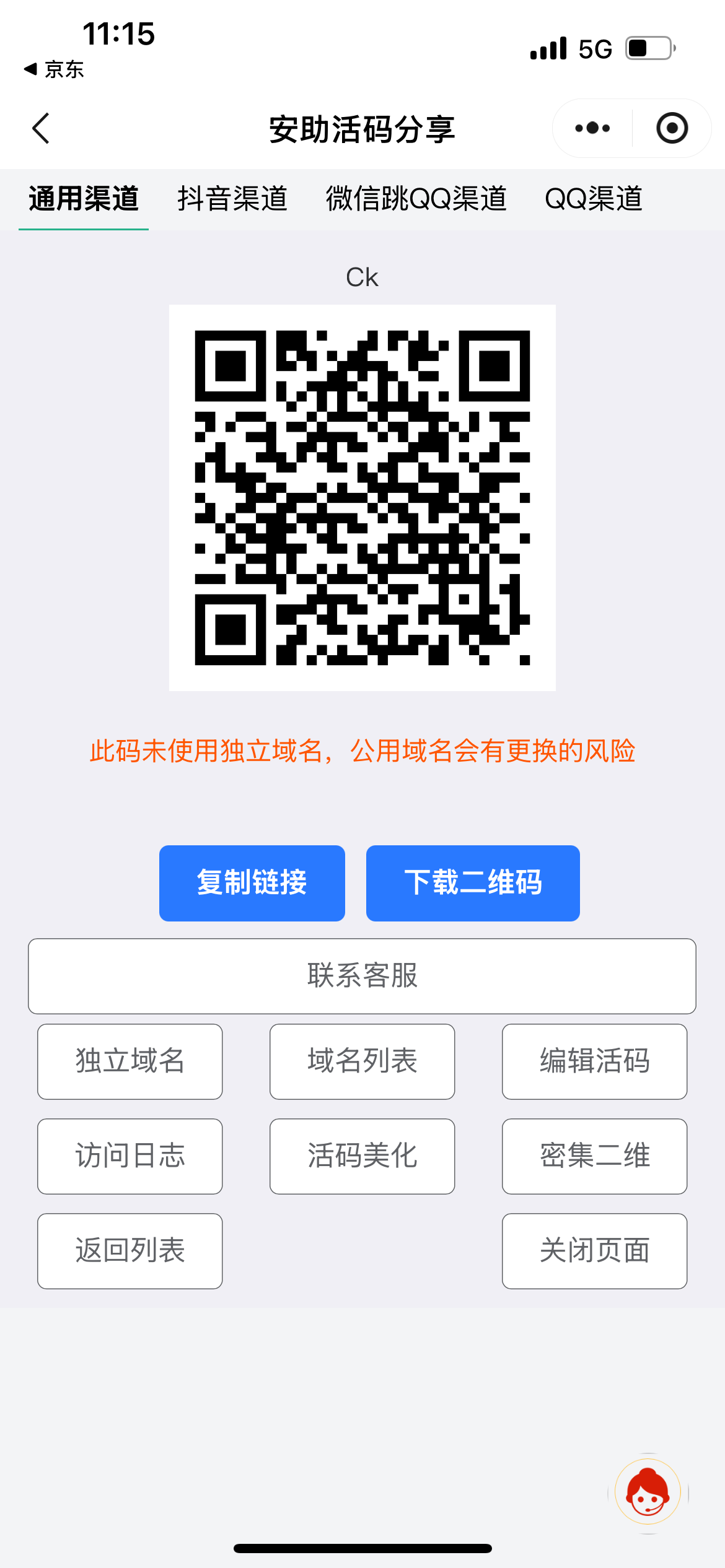Tap 返回列表 to go back to the list
Screen dimensions: 725x1568
(130, 1251)
